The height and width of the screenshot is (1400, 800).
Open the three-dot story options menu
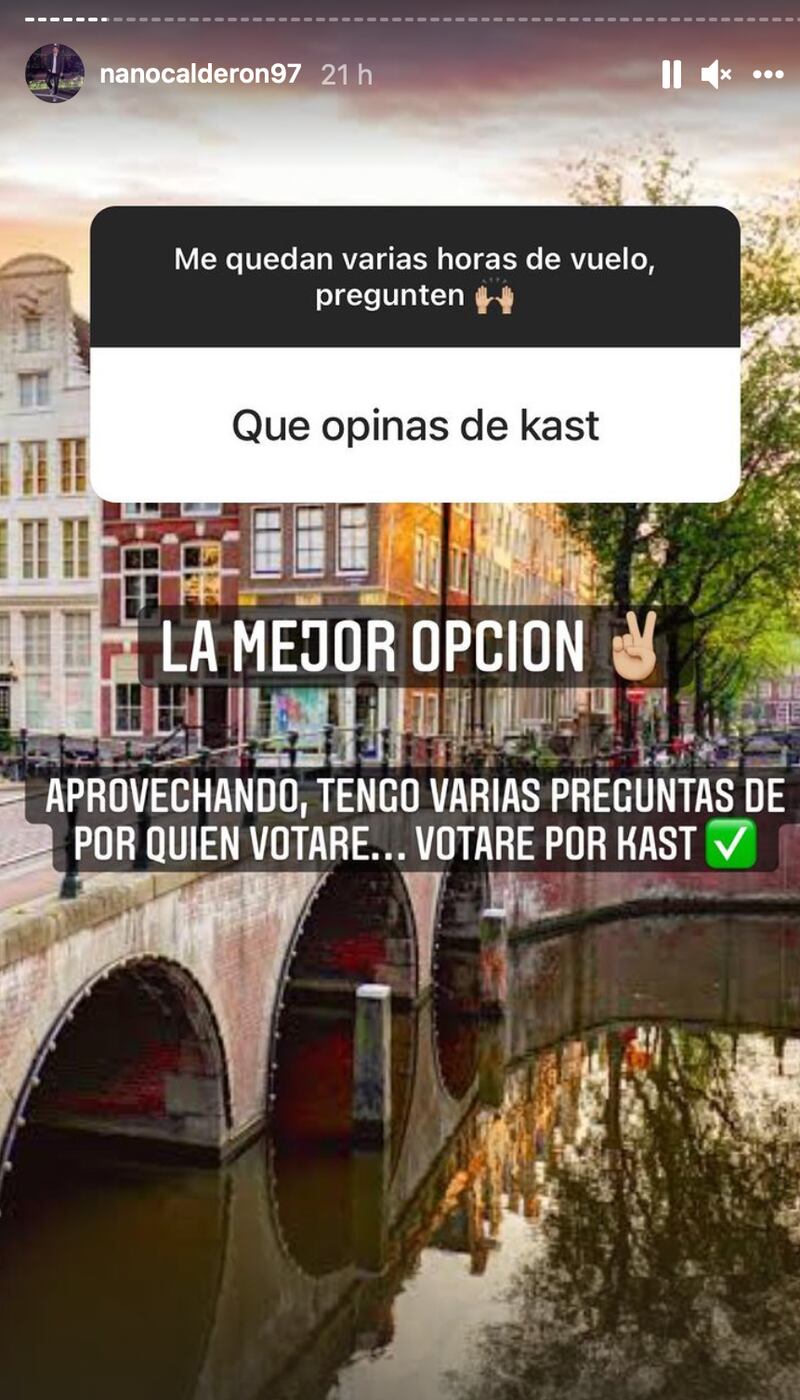[768, 74]
